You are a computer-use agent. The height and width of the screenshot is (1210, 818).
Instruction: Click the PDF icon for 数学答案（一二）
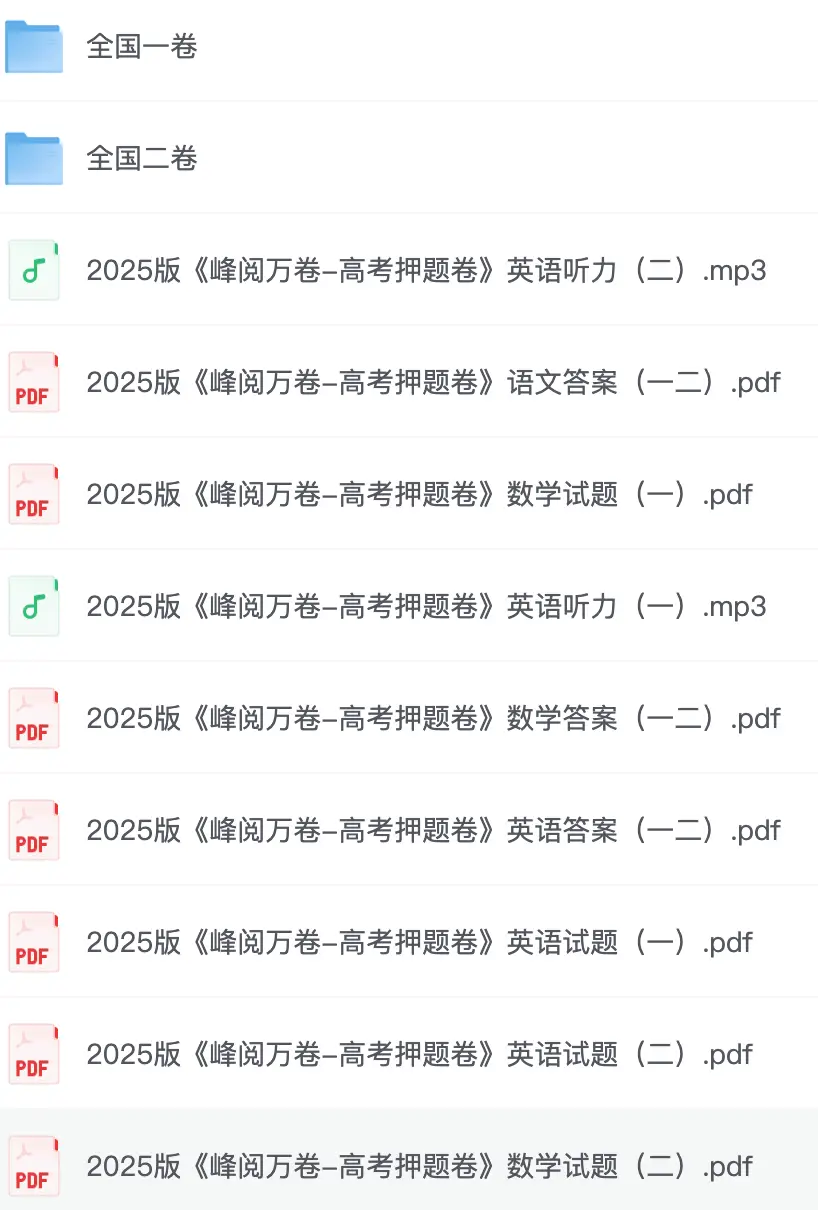pyautogui.click(x=34, y=718)
